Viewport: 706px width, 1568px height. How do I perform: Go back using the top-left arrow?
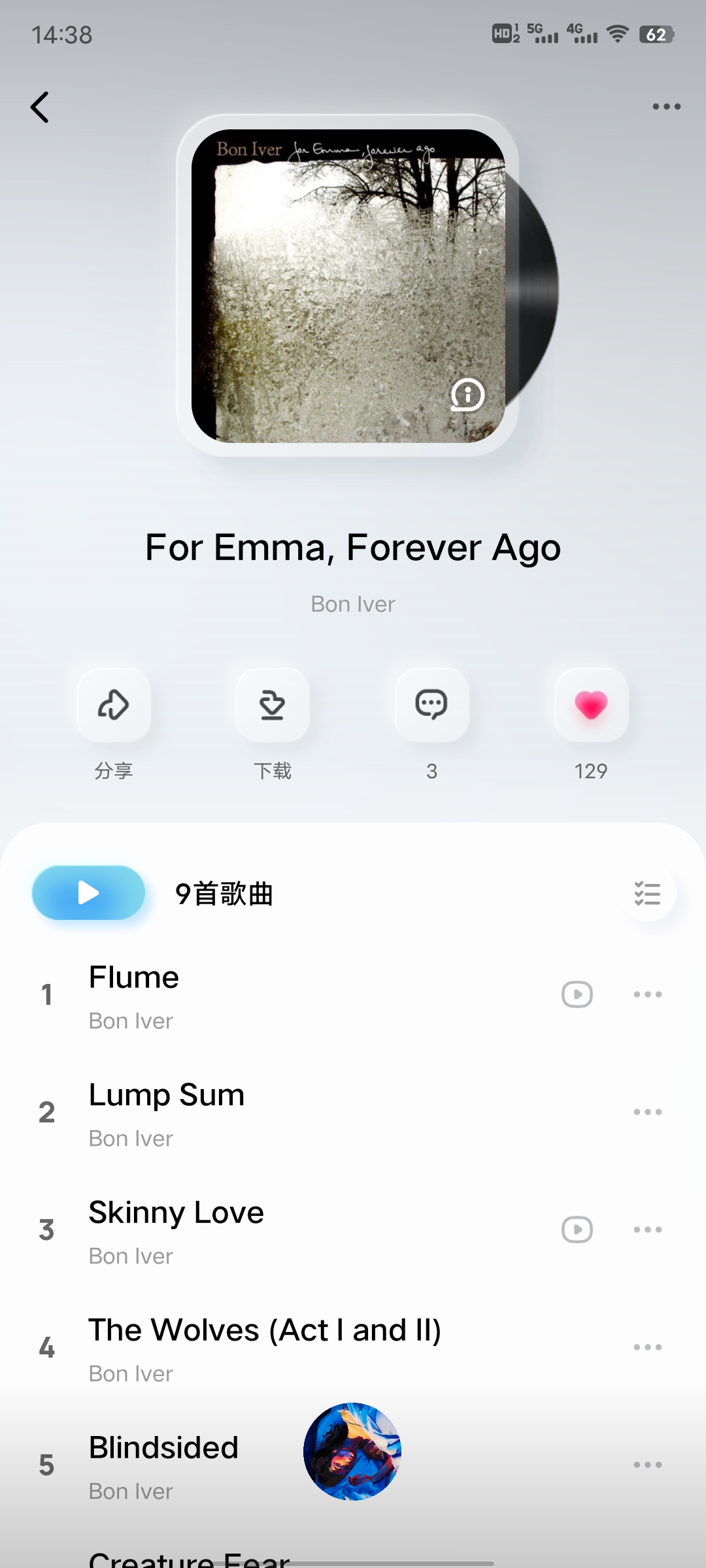pyautogui.click(x=41, y=107)
